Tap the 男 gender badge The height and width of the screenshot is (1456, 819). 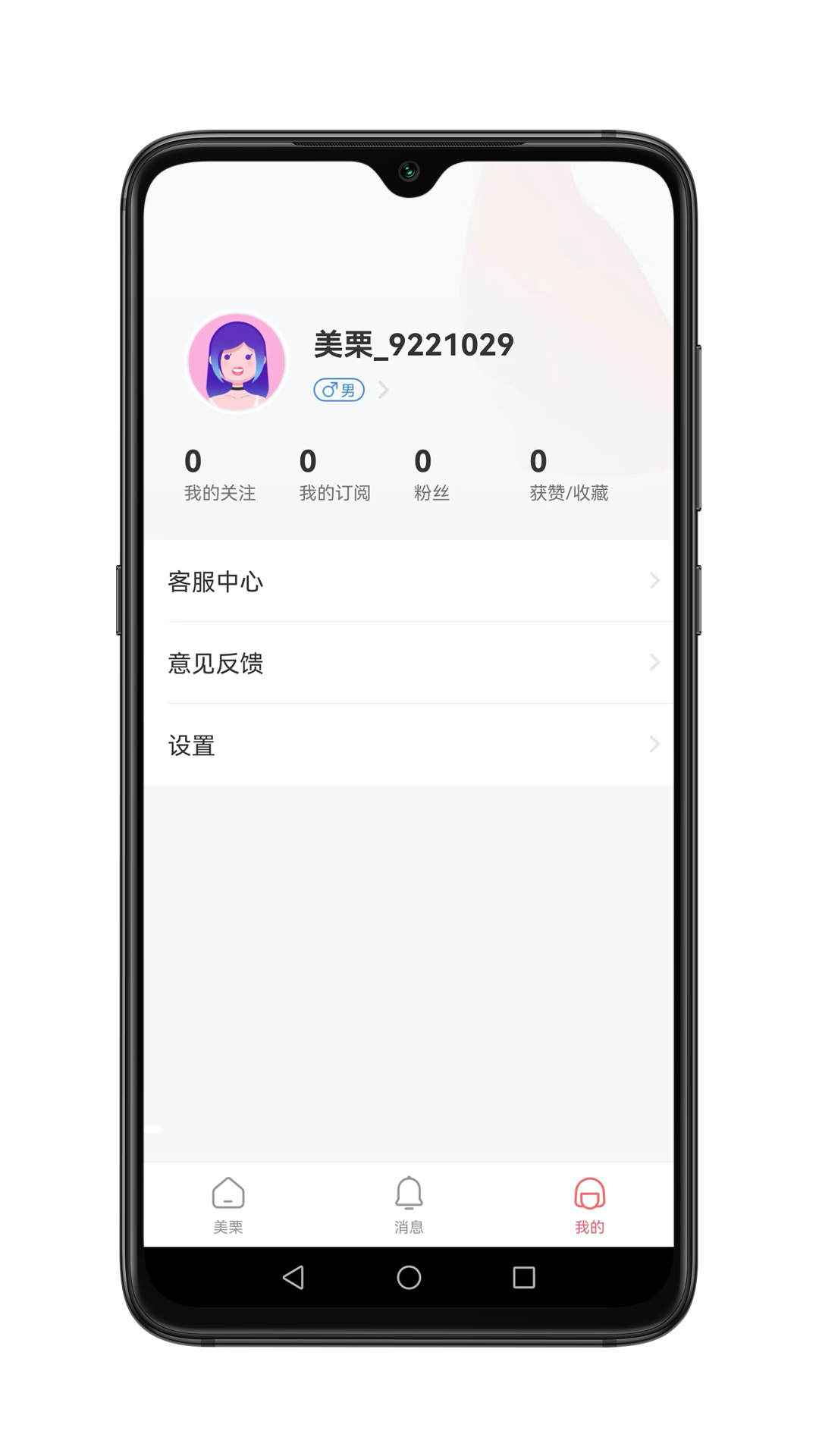click(x=339, y=390)
